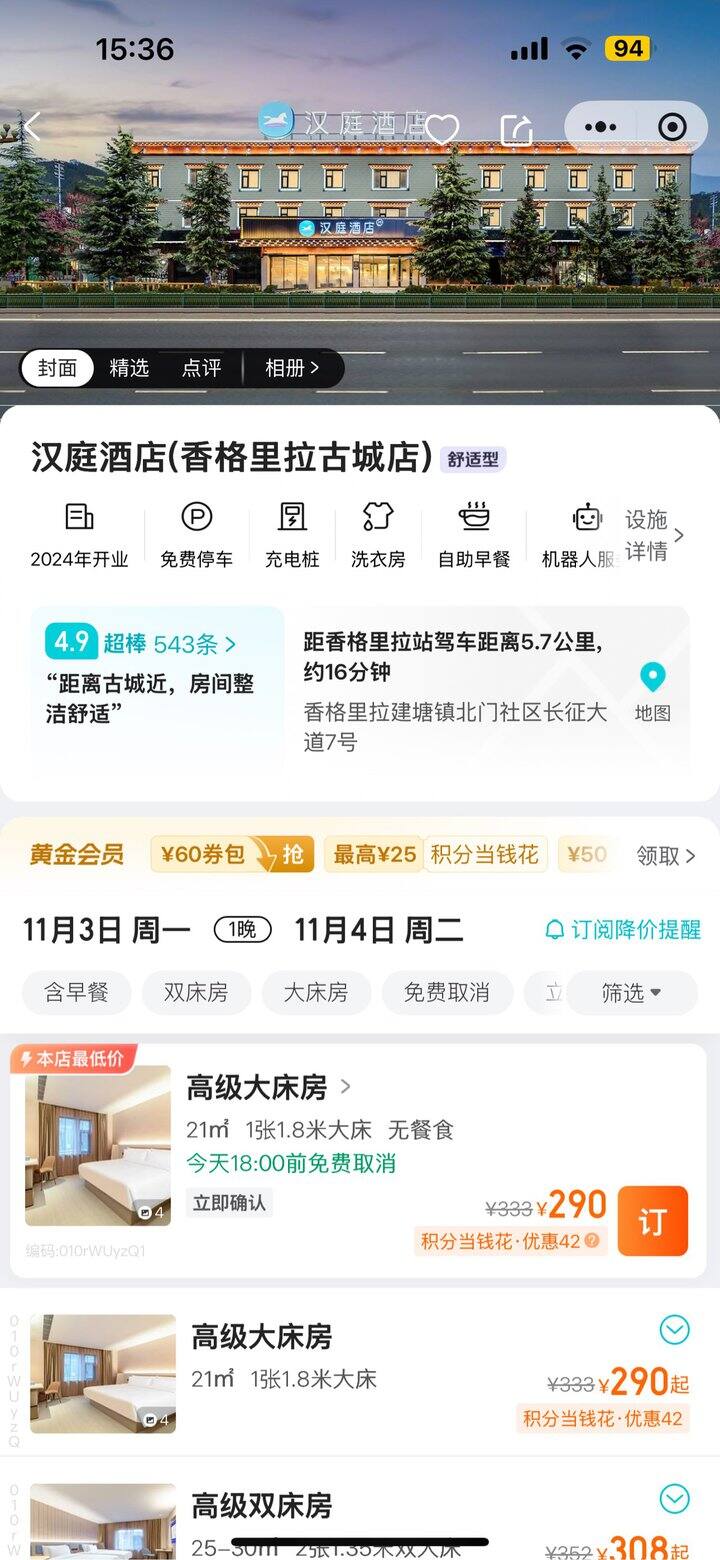Share this hotel page
This screenshot has width=720, height=1560.
(x=516, y=129)
